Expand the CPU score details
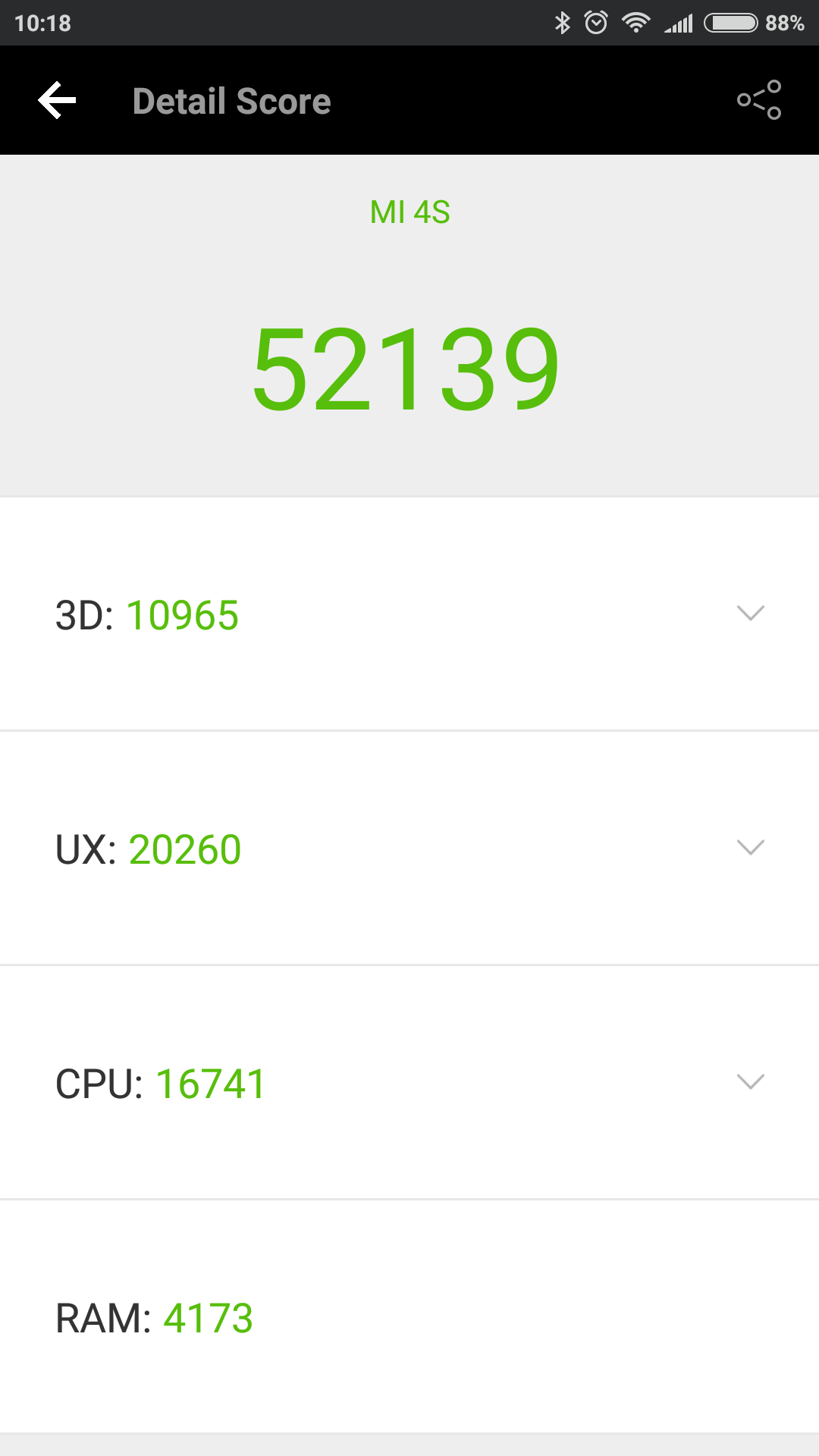The width and height of the screenshot is (819, 1456). (750, 1082)
